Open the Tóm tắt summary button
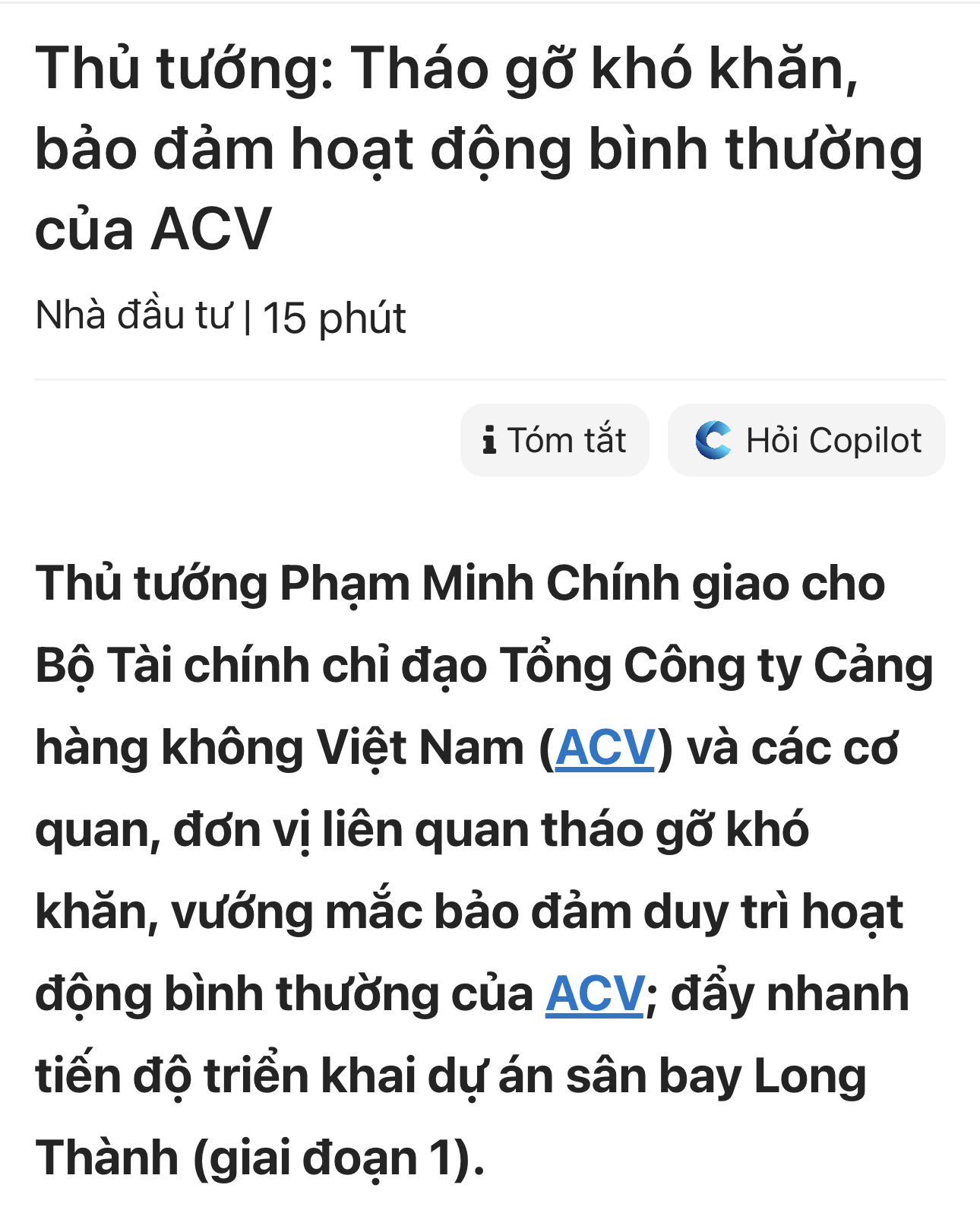This screenshot has height=1207, width=980. pos(554,440)
